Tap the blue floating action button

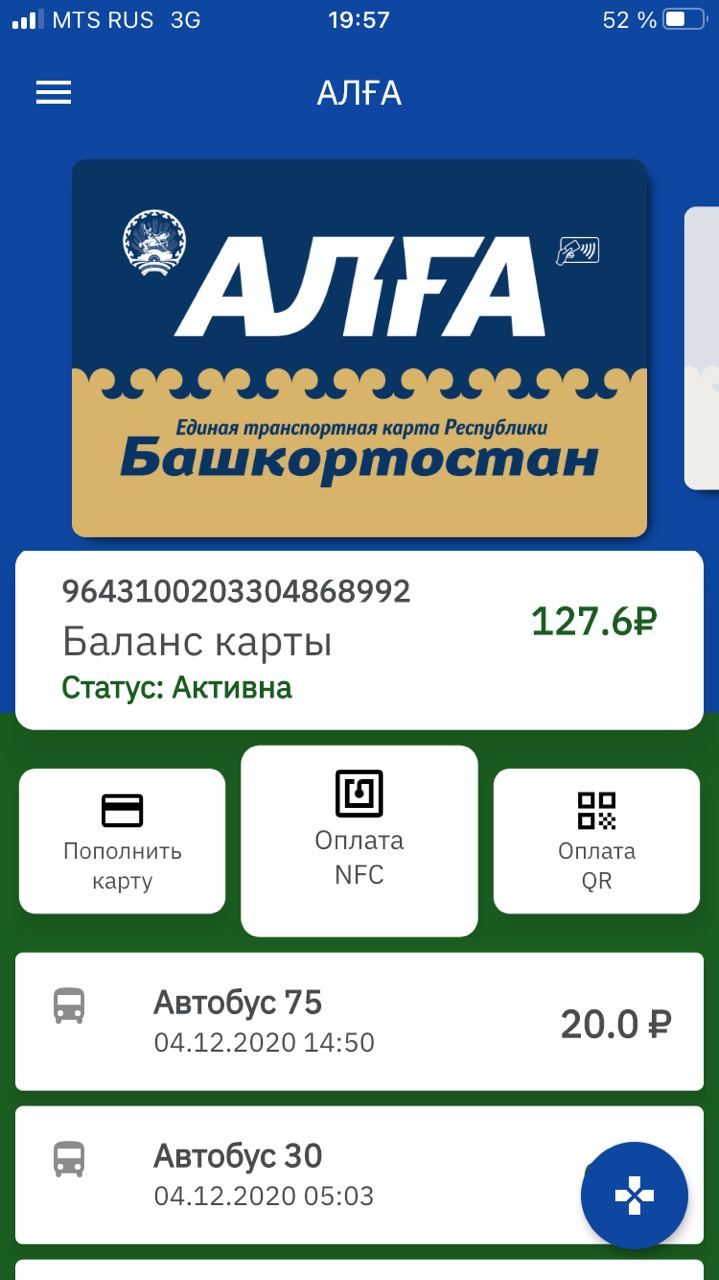[x=634, y=1196]
